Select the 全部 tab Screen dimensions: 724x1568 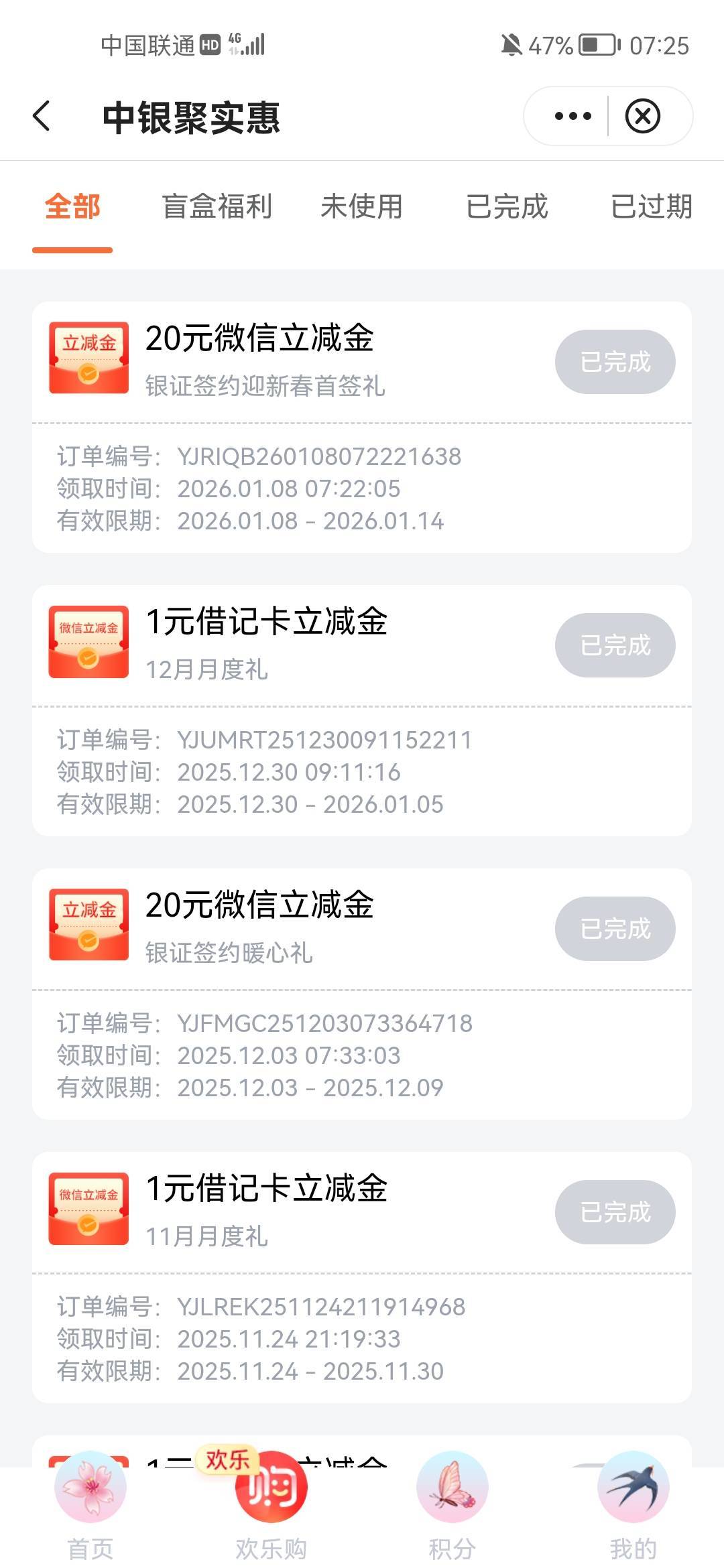(72, 206)
